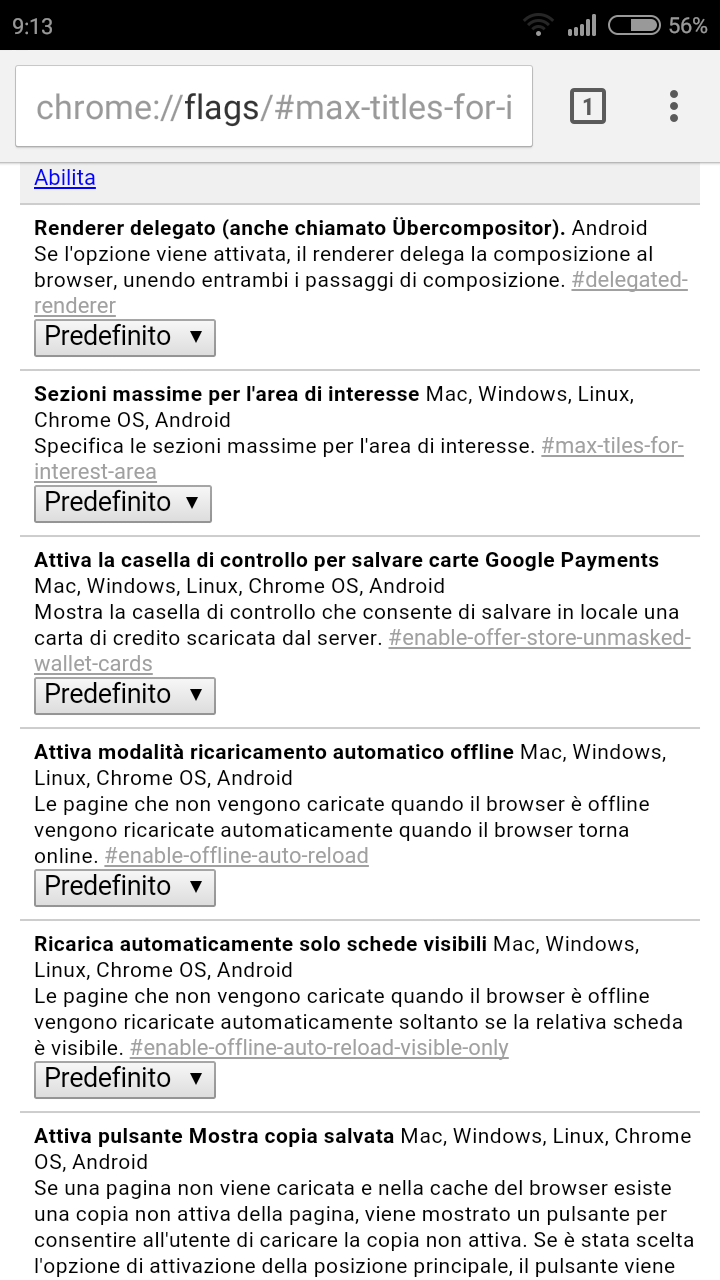Open the #delegated-renderer anchor link
The height and width of the screenshot is (1280, 720).
pyautogui.click(x=629, y=281)
